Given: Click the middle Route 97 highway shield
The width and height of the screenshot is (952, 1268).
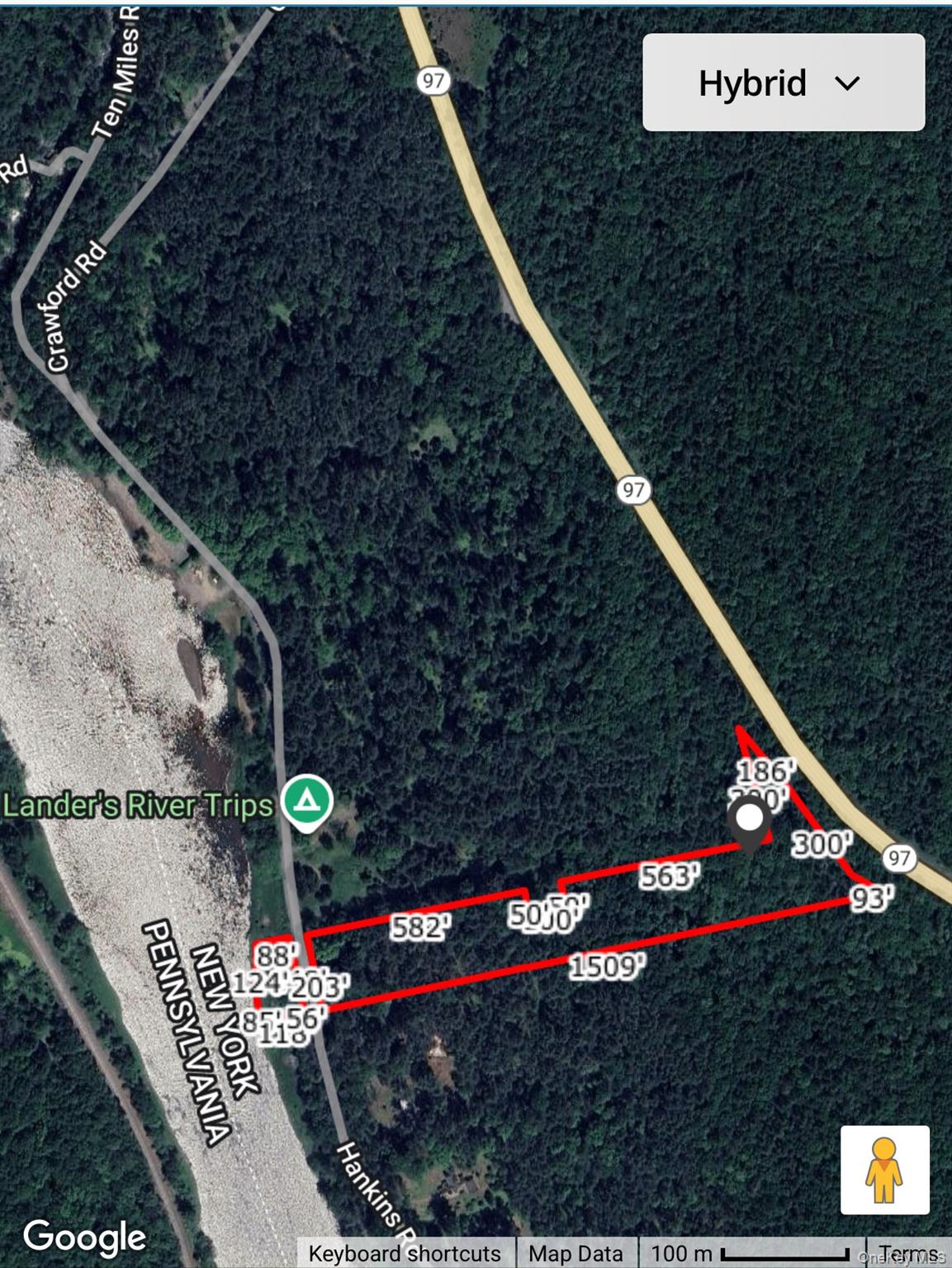Looking at the screenshot, I should (x=633, y=490).
